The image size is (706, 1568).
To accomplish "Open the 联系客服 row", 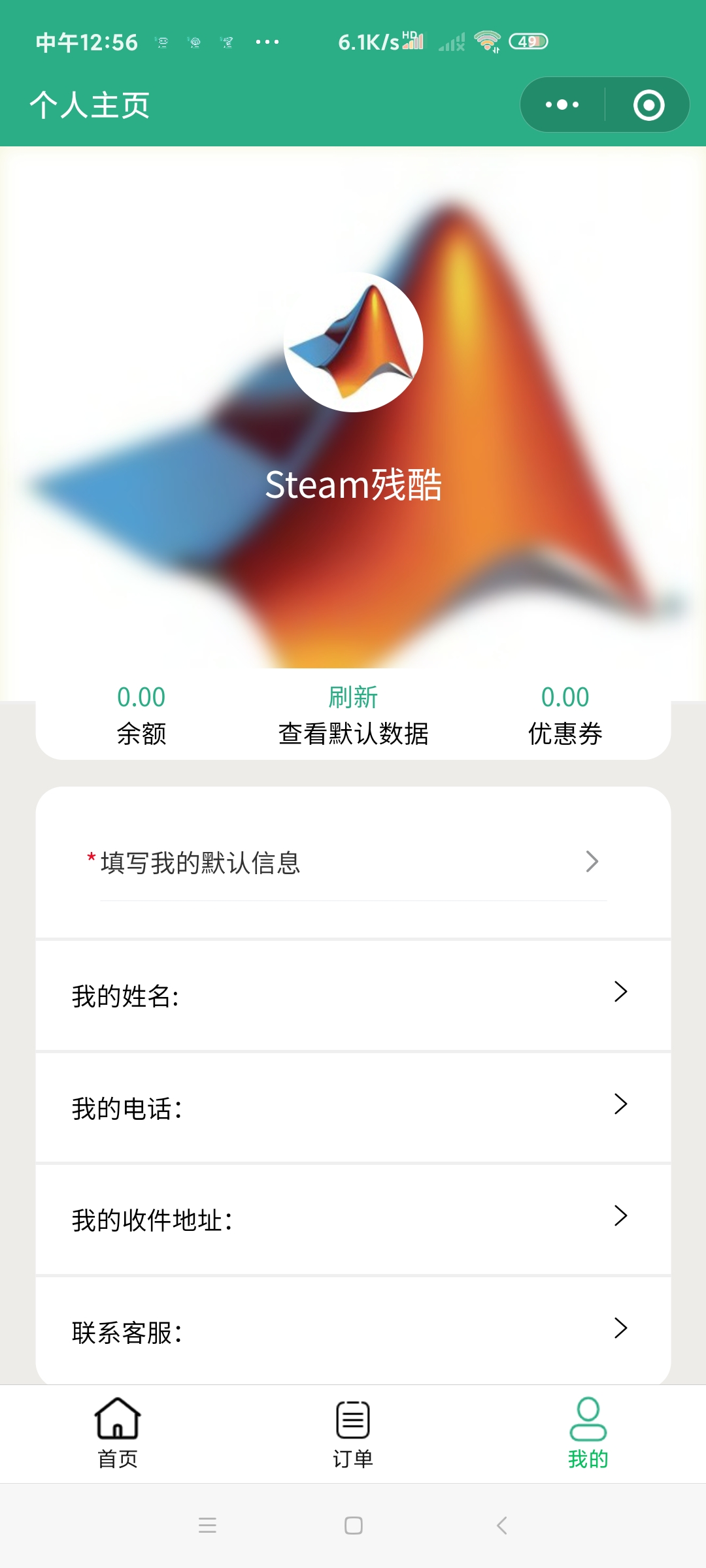I will [x=353, y=1331].
